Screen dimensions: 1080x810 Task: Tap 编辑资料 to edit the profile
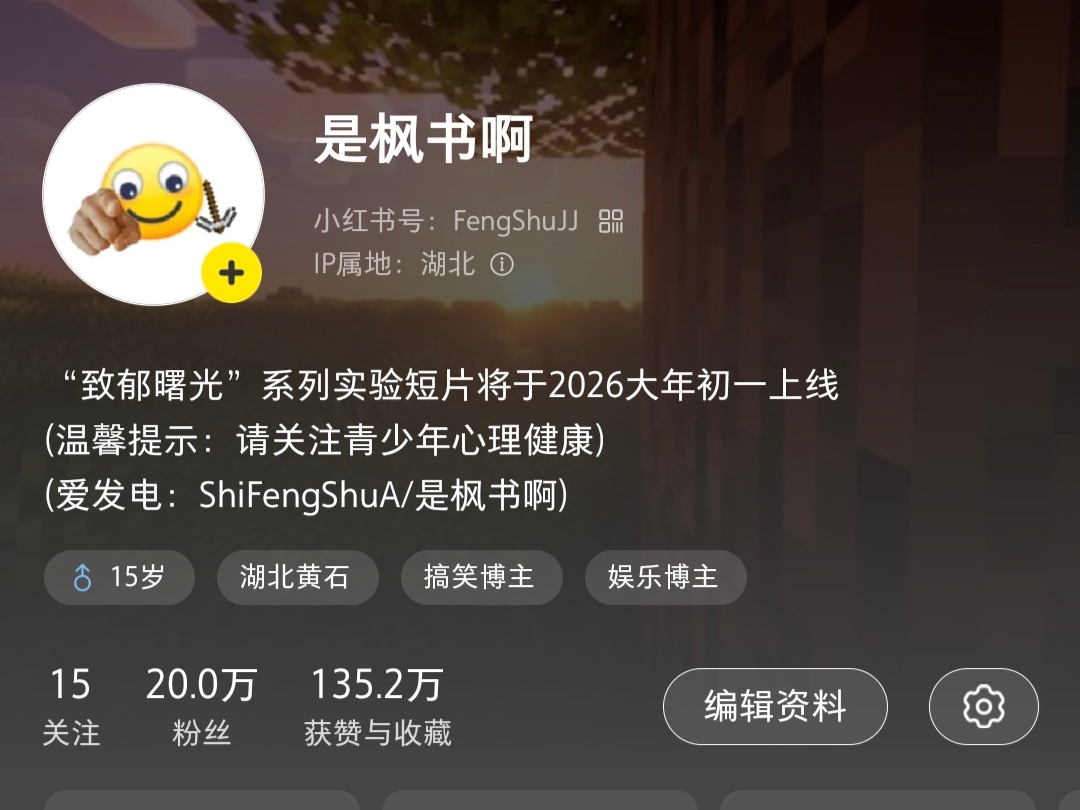point(775,707)
